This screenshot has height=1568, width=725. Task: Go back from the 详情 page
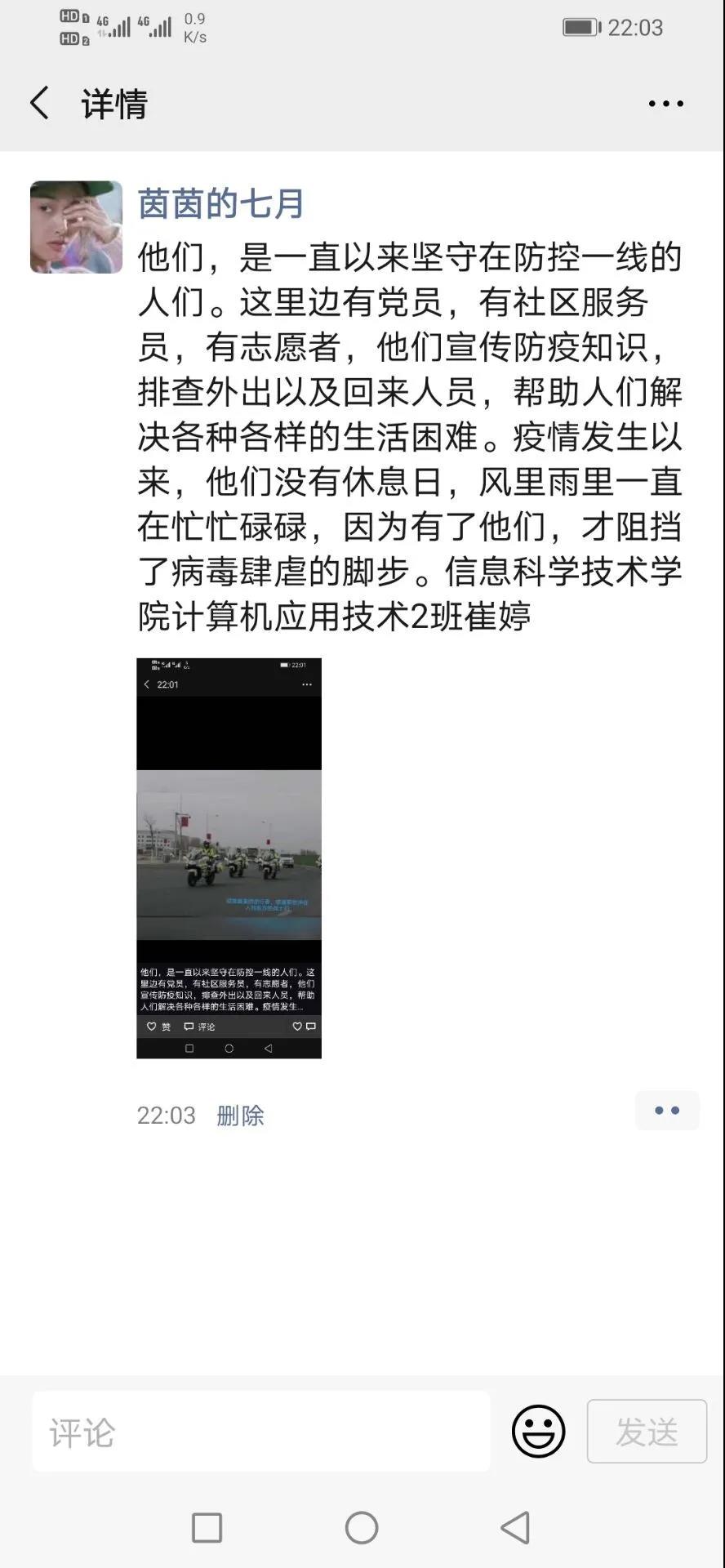(x=39, y=104)
